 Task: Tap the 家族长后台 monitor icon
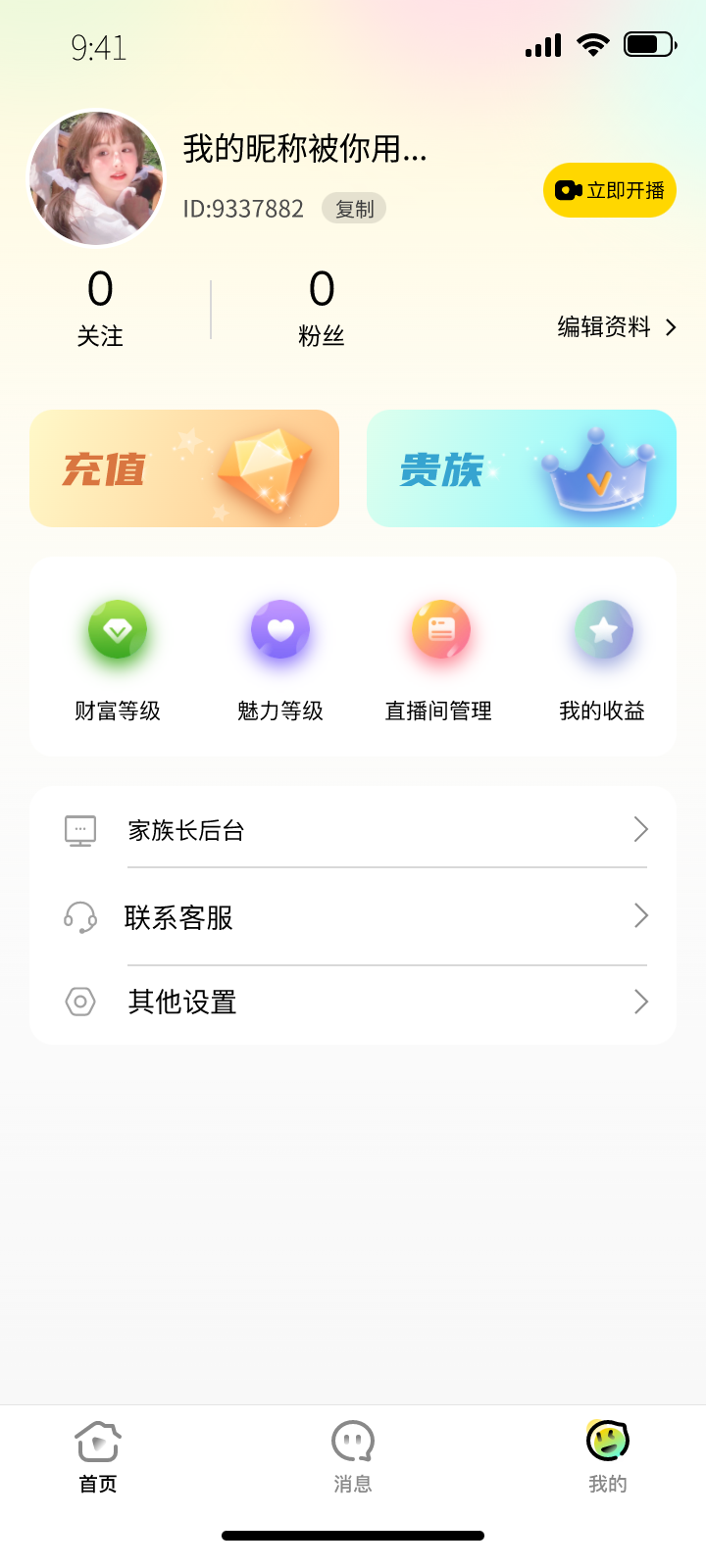tap(79, 829)
